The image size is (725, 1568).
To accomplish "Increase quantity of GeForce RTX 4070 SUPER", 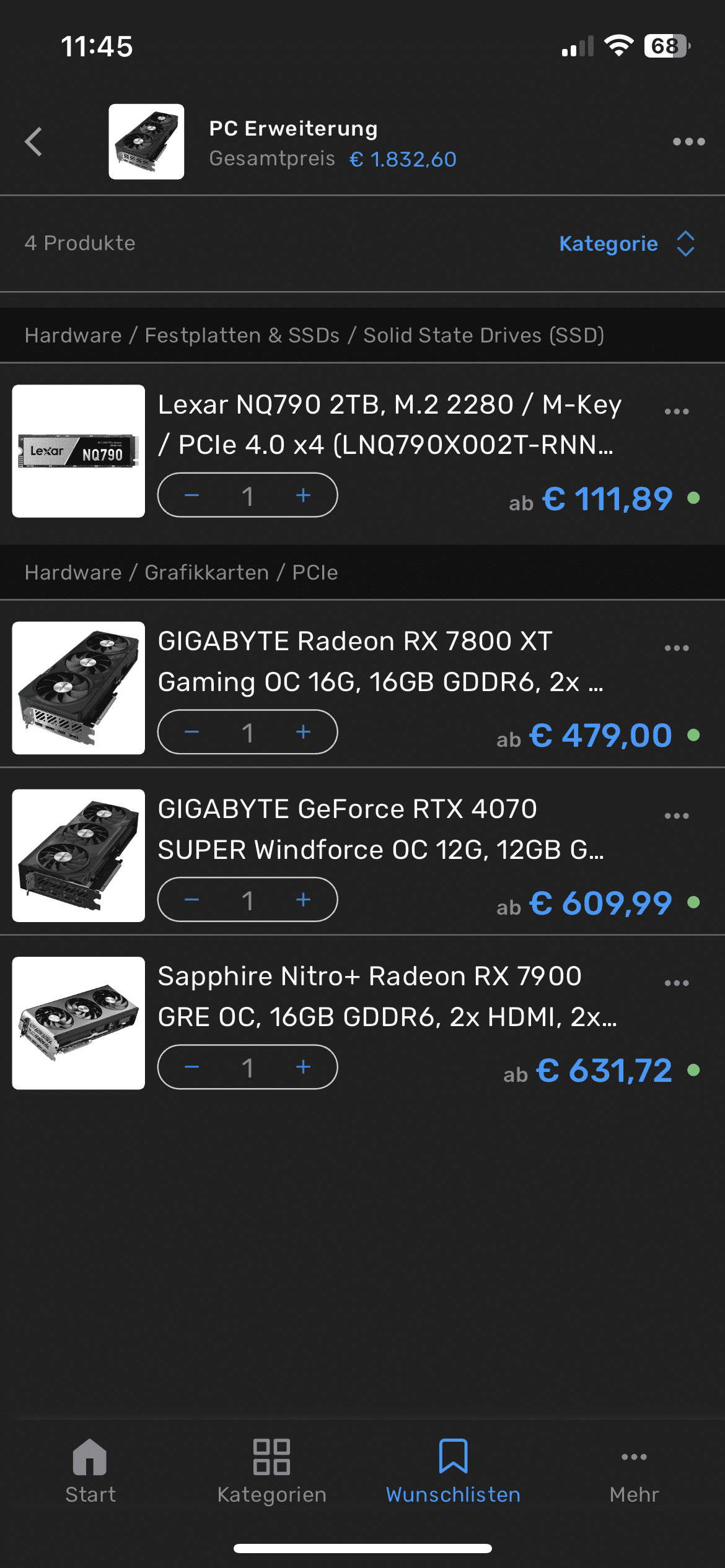I will [303, 900].
